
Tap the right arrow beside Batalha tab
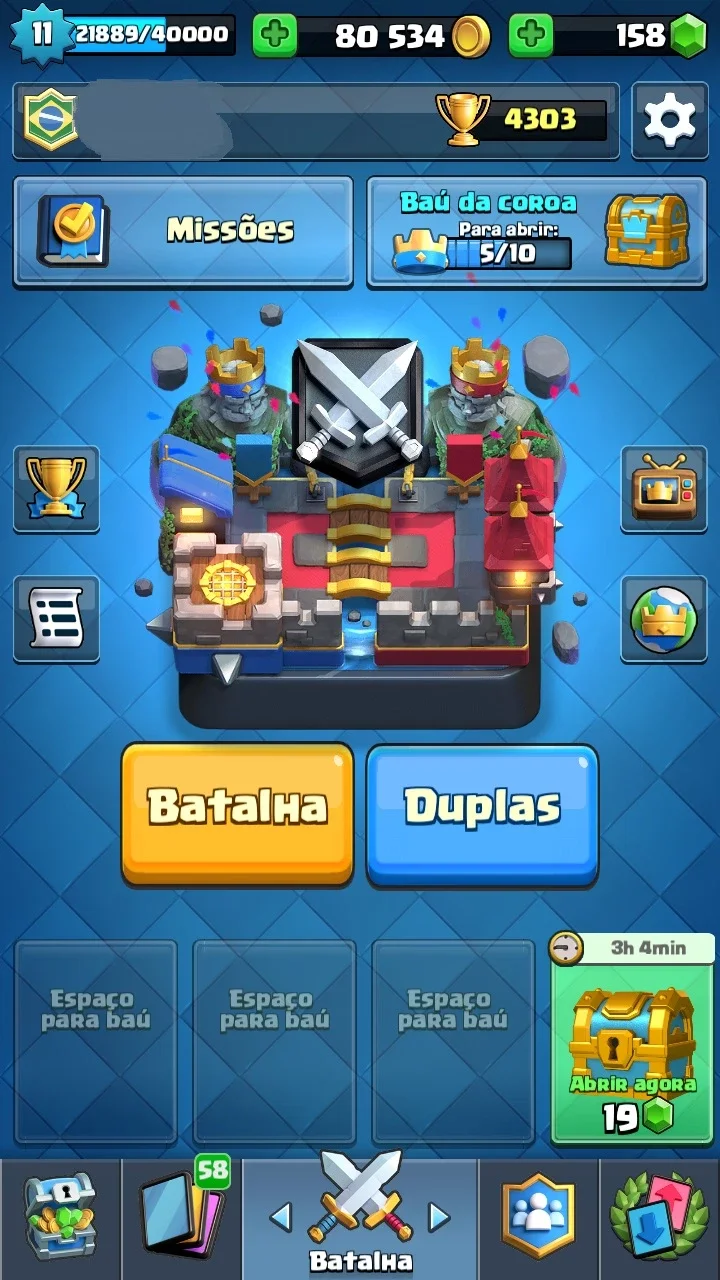click(x=439, y=1217)
